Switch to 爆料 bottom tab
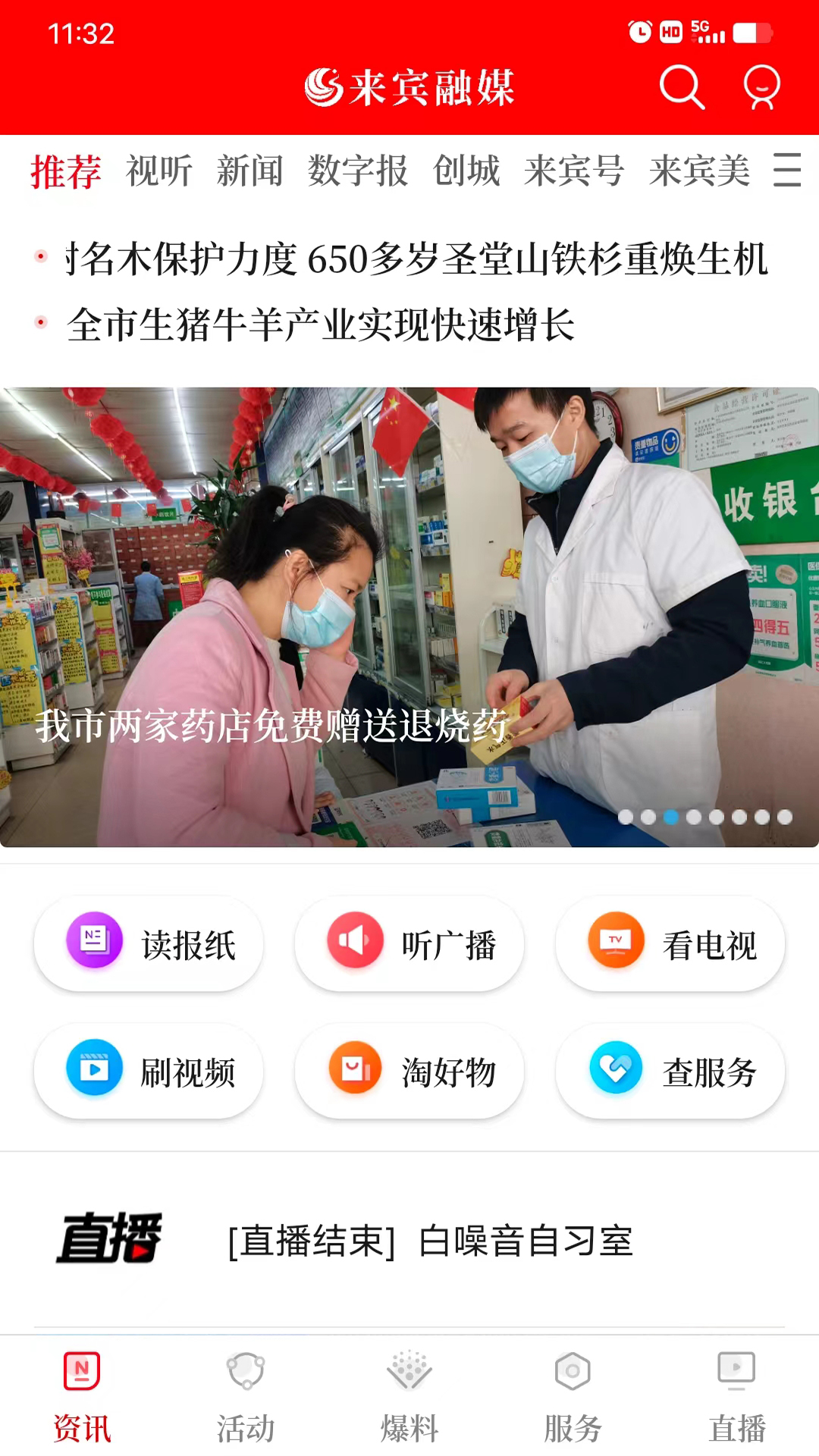819x1456 pixels. tap(409, 1397)
